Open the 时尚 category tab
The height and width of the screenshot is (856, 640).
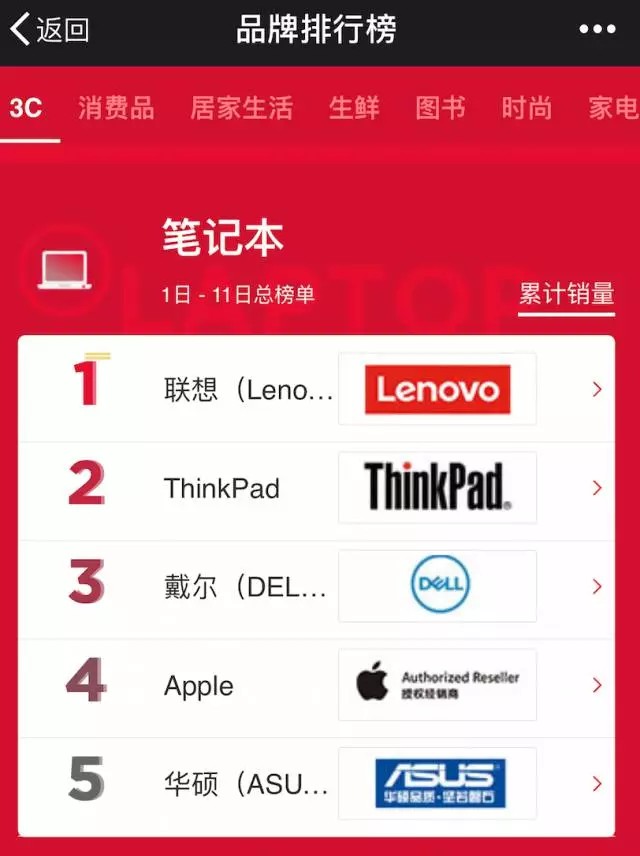(527, 108)
